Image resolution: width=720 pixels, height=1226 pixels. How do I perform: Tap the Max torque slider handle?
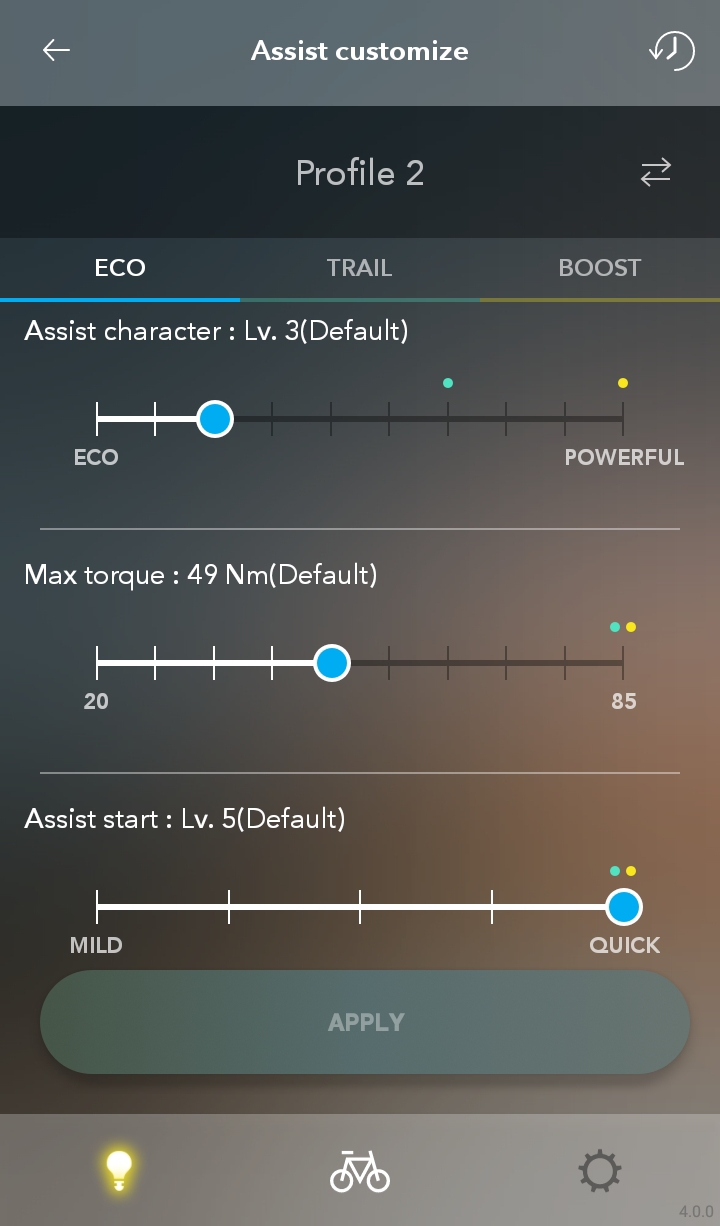tap(331, 663)
